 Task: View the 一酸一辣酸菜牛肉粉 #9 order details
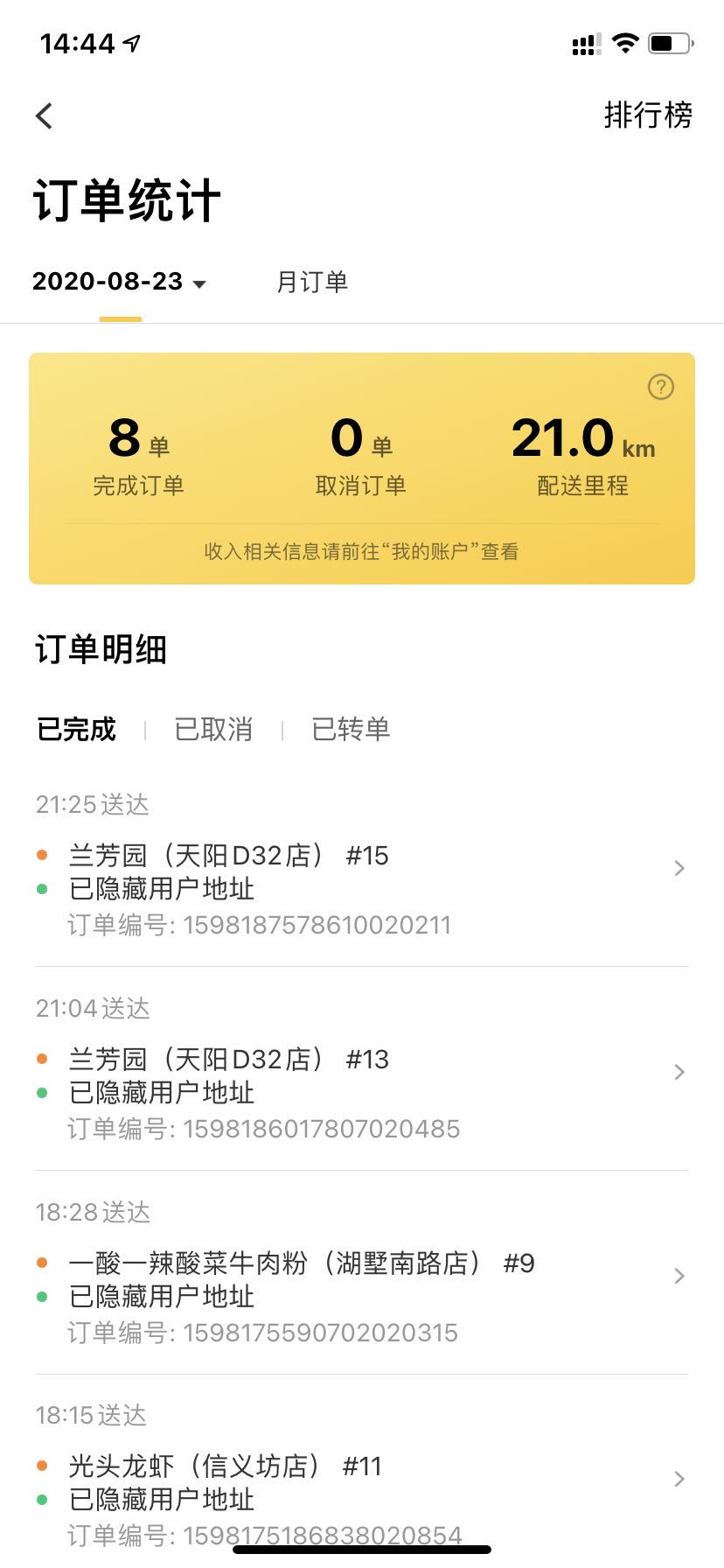point(362,1277)
